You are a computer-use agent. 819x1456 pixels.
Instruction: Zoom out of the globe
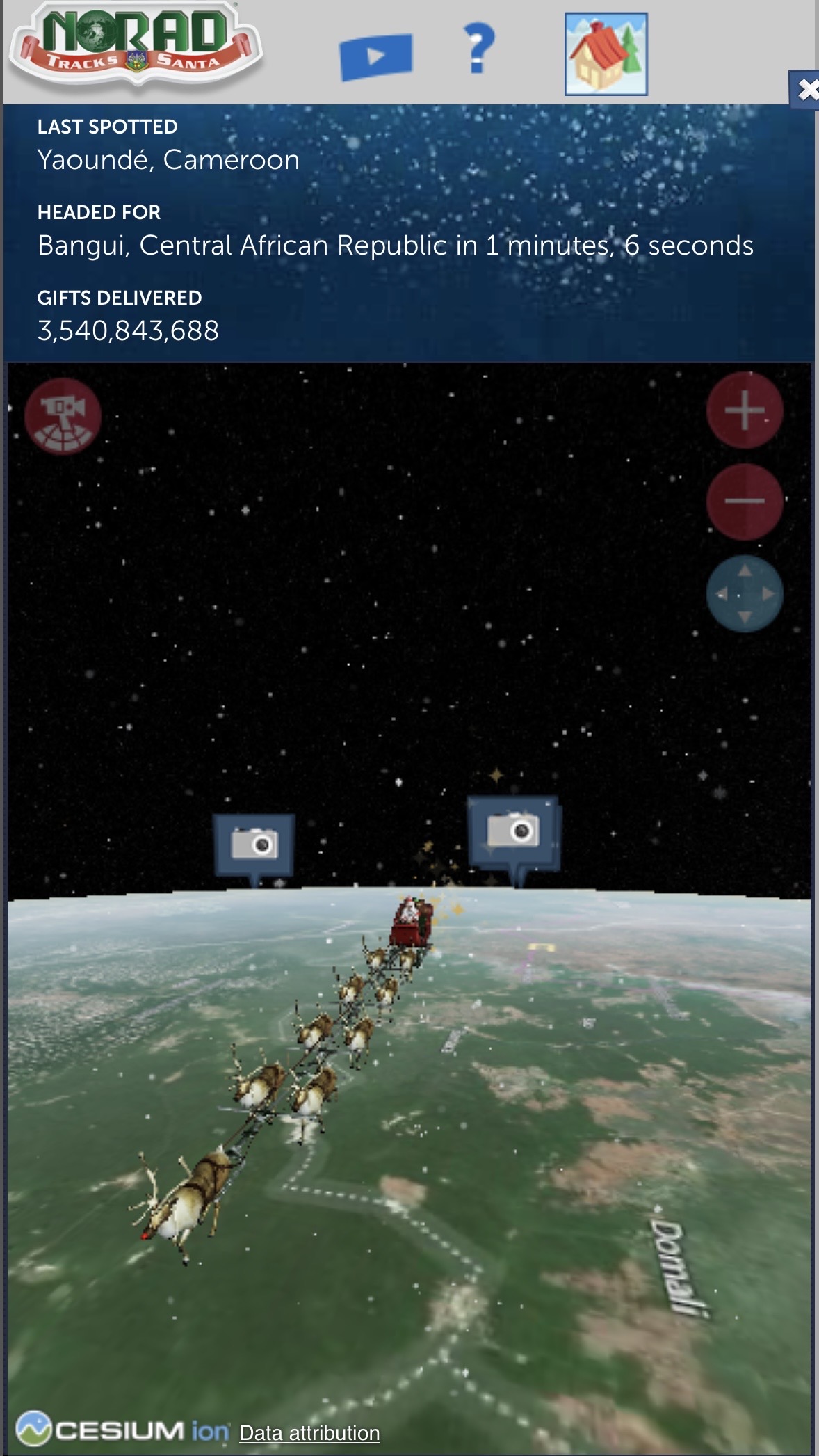coord(745,502)
